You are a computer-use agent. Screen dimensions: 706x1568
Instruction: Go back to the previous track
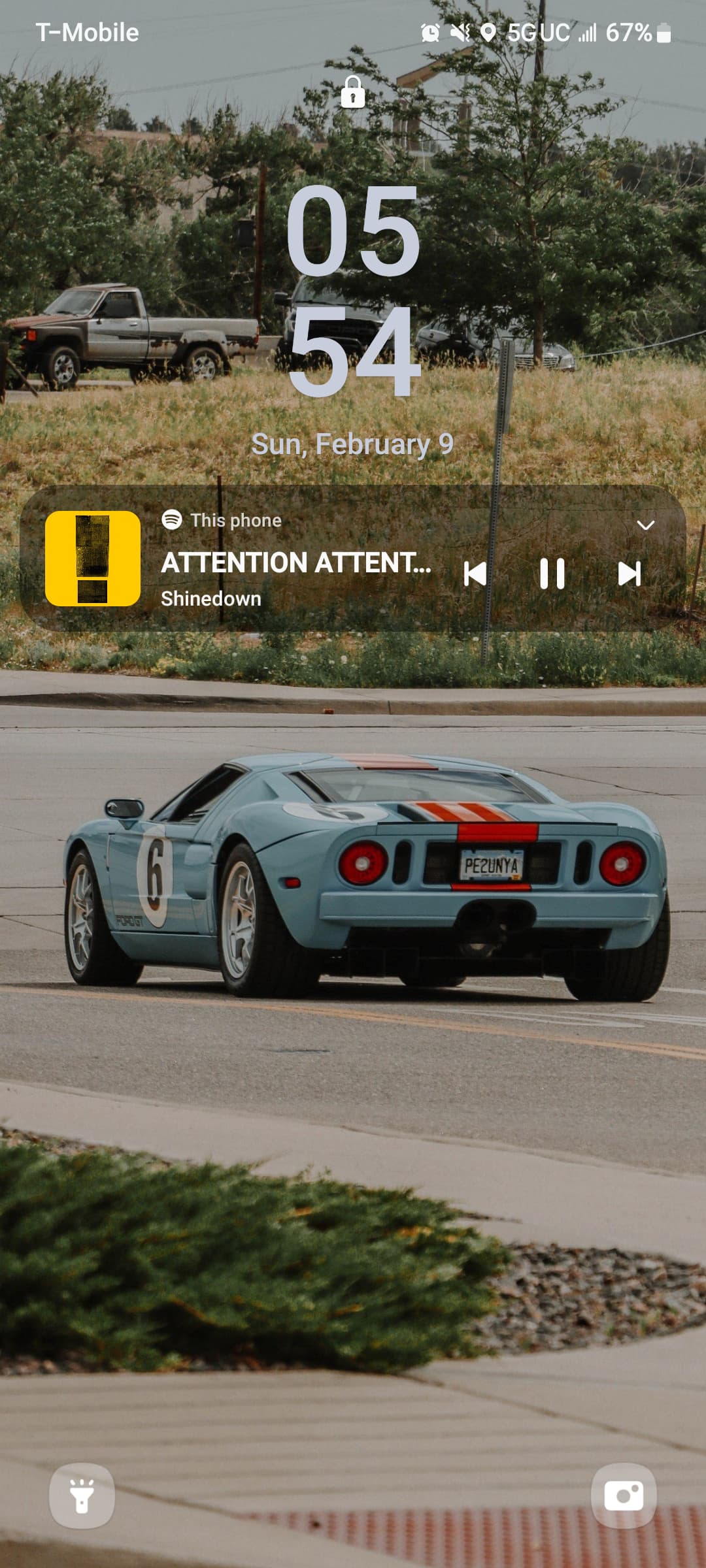pyautogui.click(x=475, y=574)
